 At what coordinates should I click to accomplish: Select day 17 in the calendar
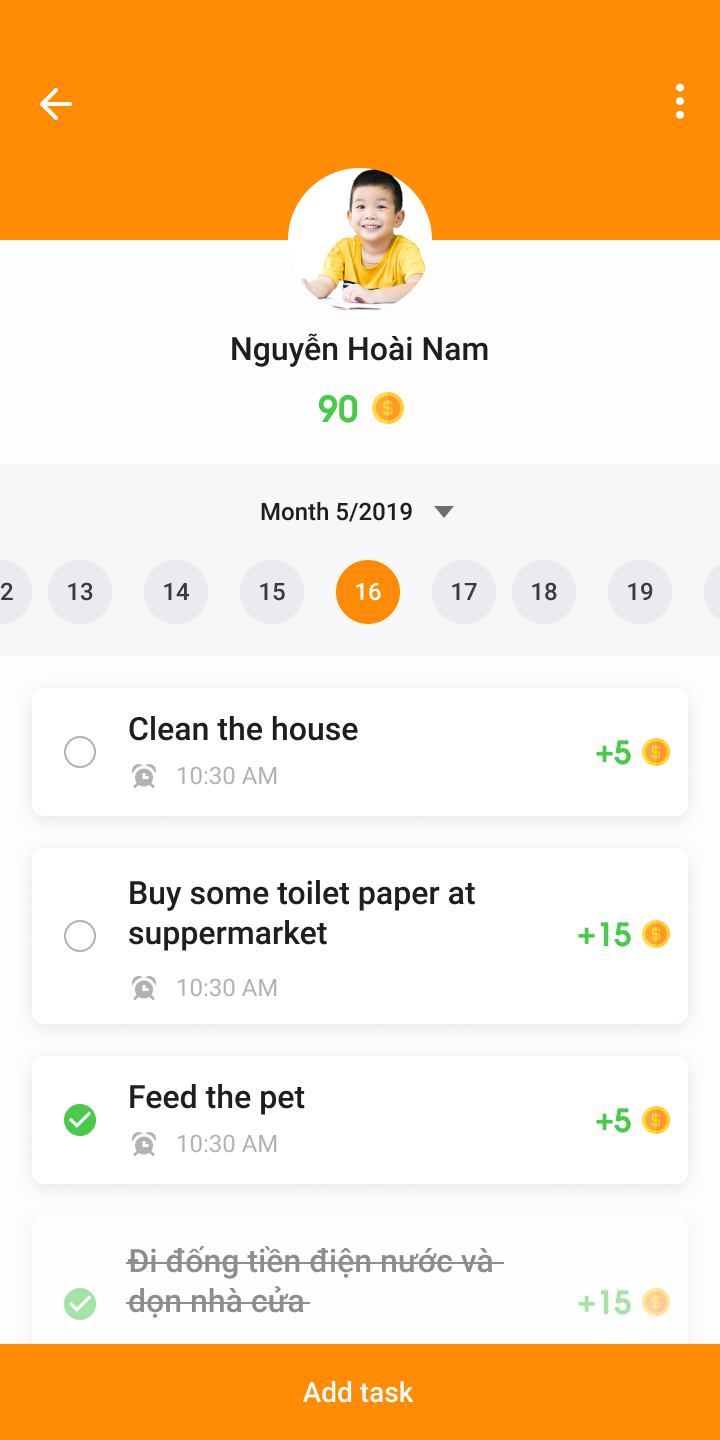(464, 592)
